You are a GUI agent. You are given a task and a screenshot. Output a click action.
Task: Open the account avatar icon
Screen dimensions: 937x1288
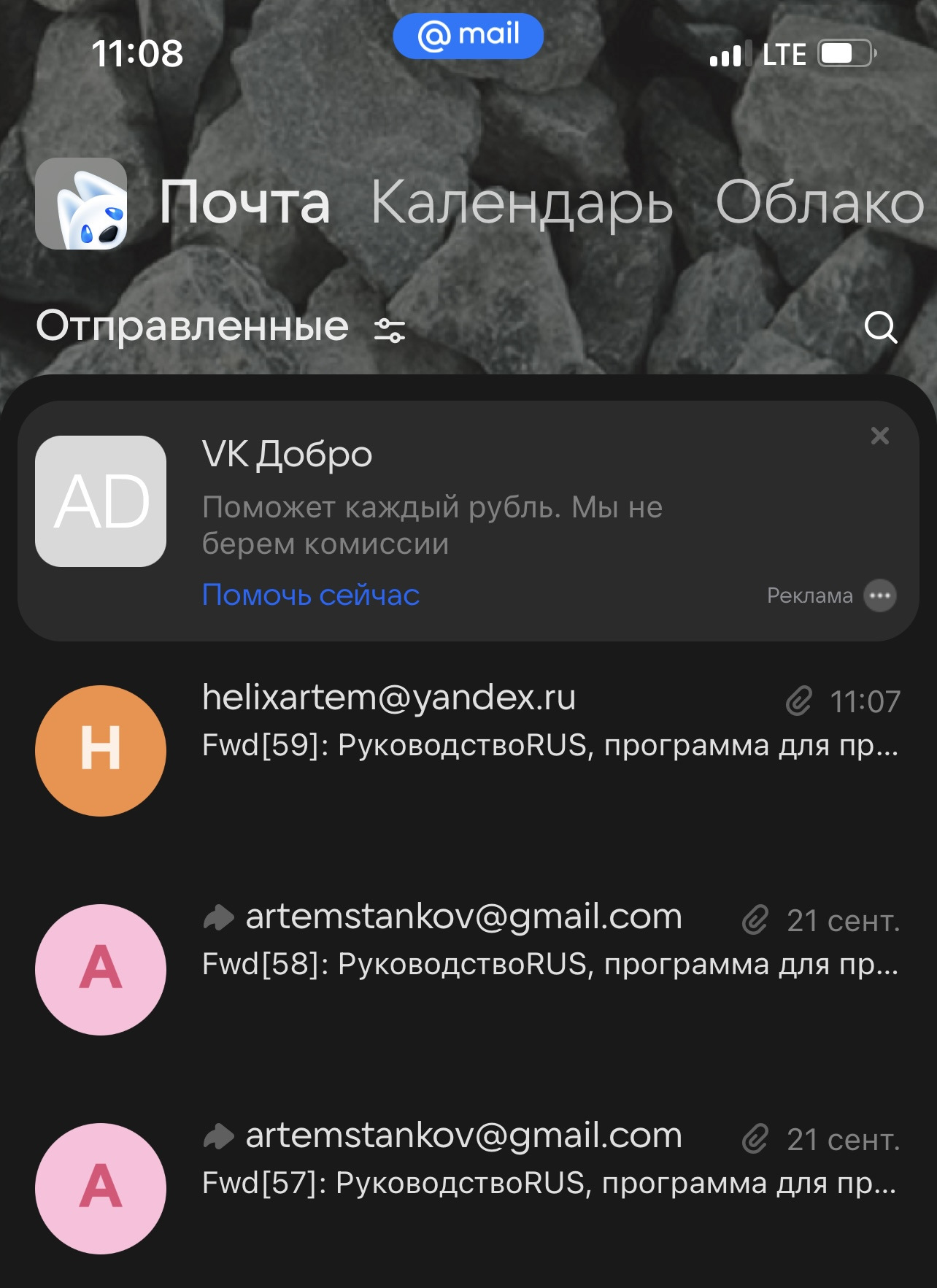tap(81, 204)
